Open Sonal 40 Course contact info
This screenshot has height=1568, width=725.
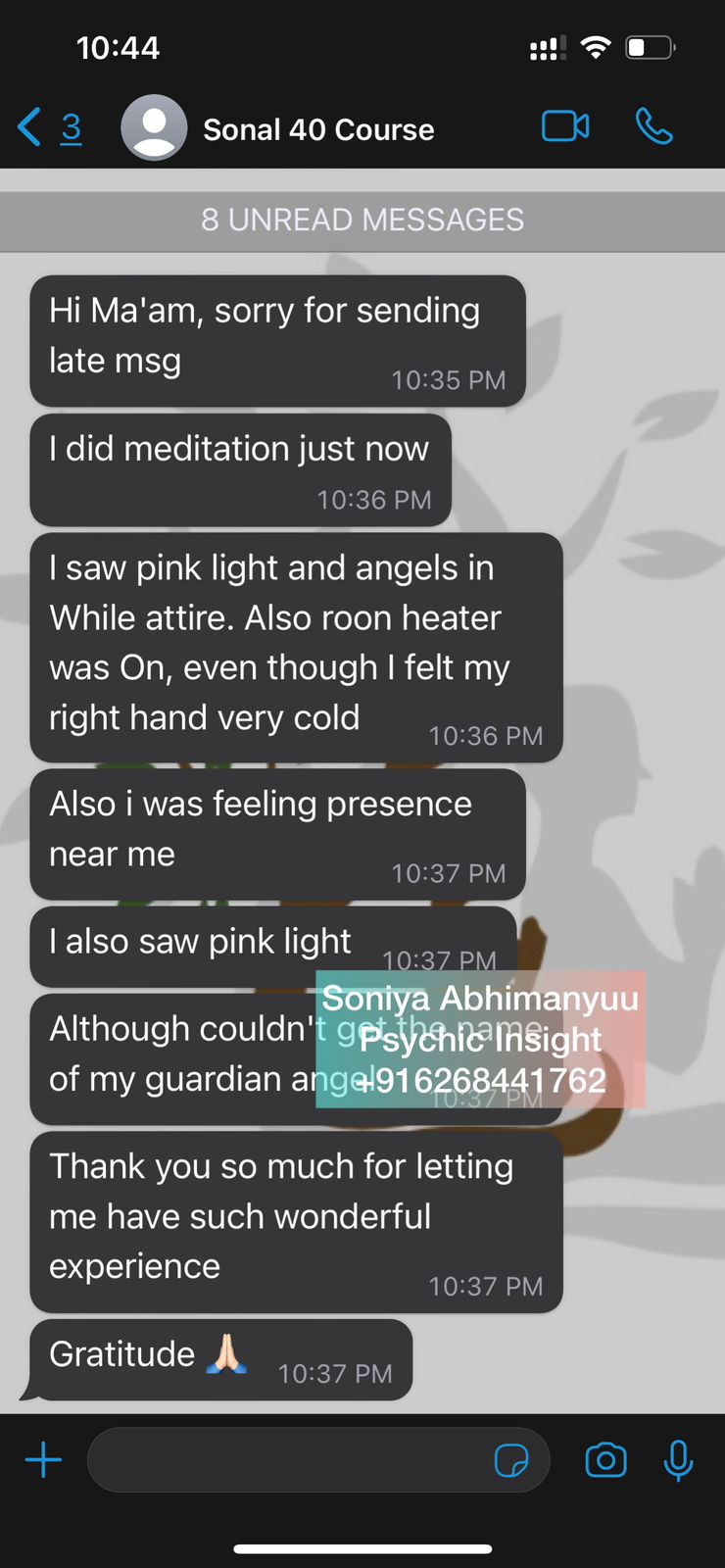pyautogui.click(x=317, y=129)
